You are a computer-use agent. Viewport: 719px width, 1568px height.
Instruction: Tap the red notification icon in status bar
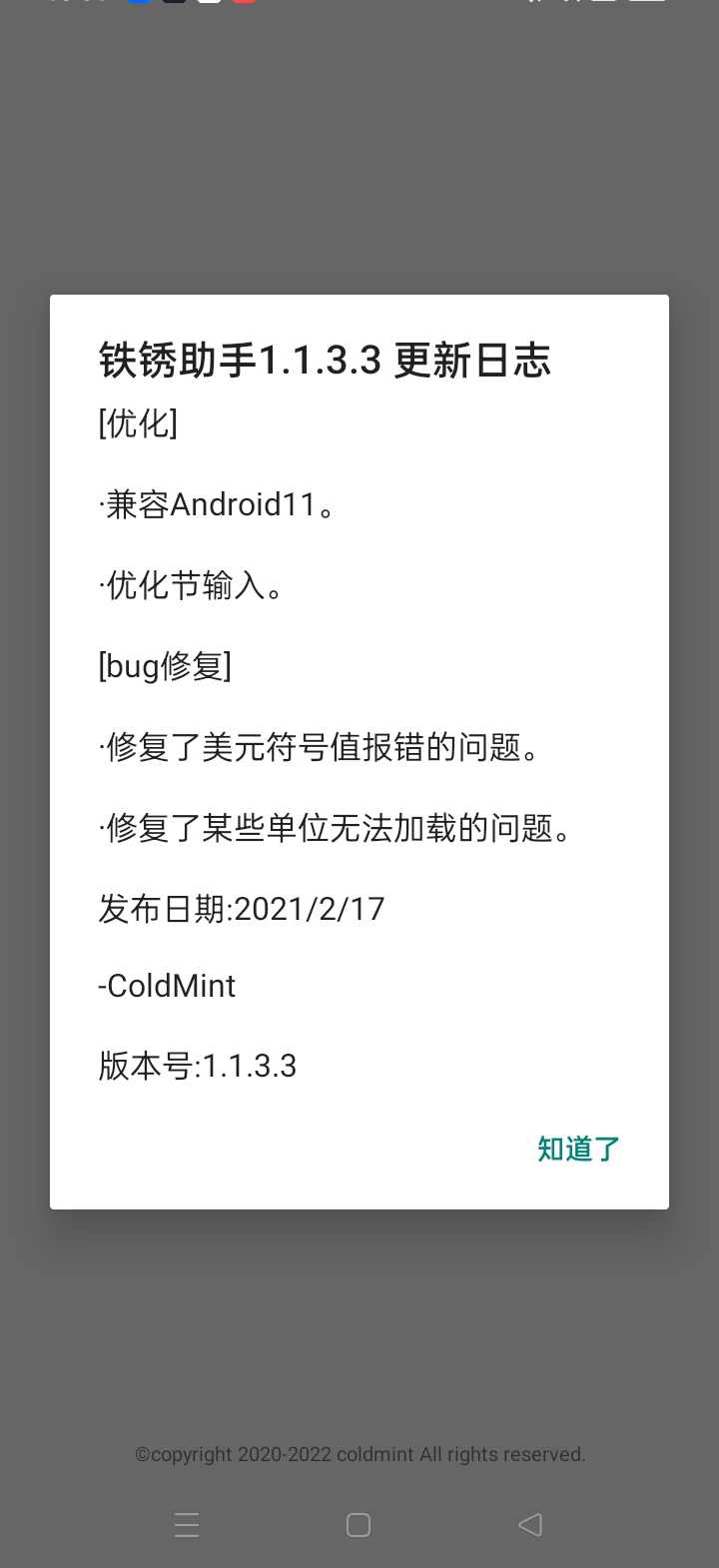[243, 4]
